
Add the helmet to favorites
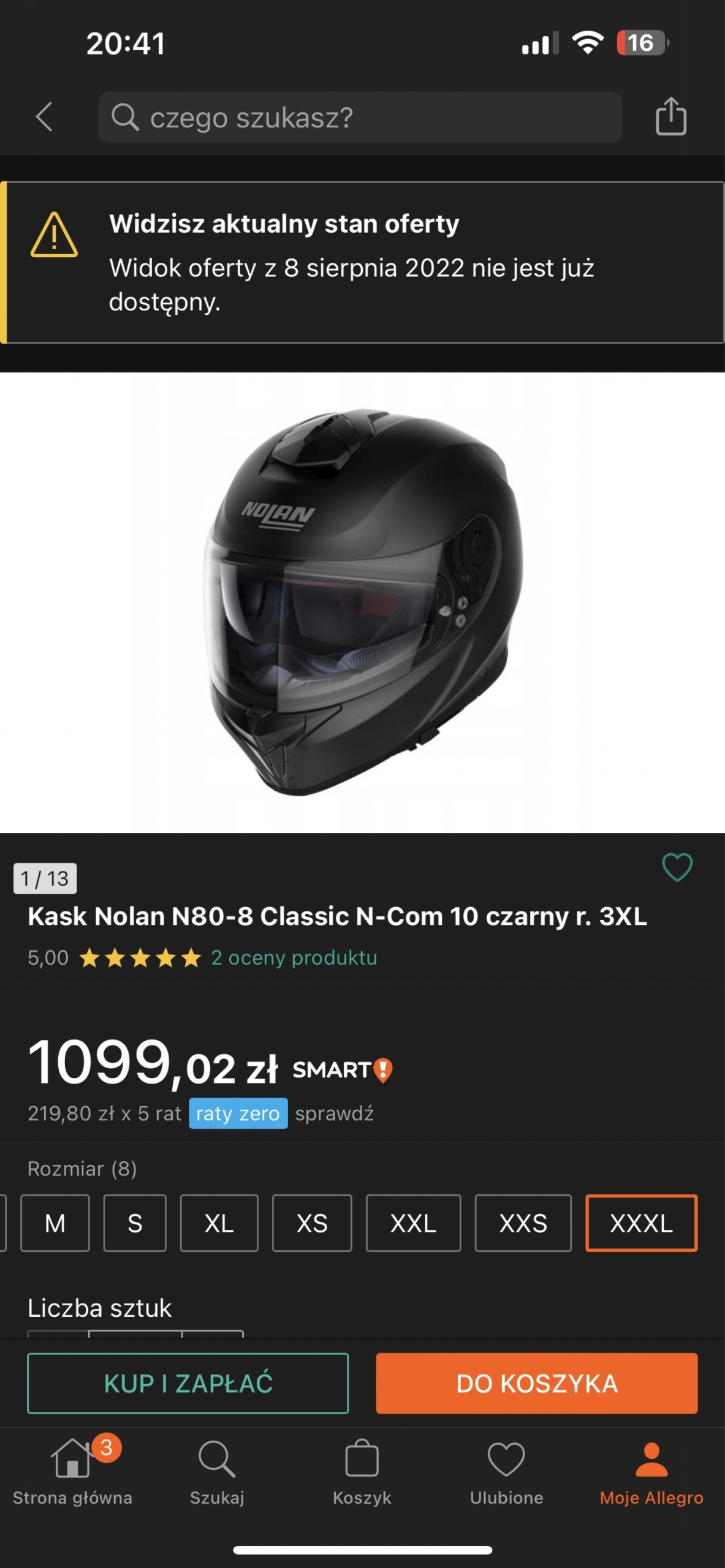click(x=677, y=867)
